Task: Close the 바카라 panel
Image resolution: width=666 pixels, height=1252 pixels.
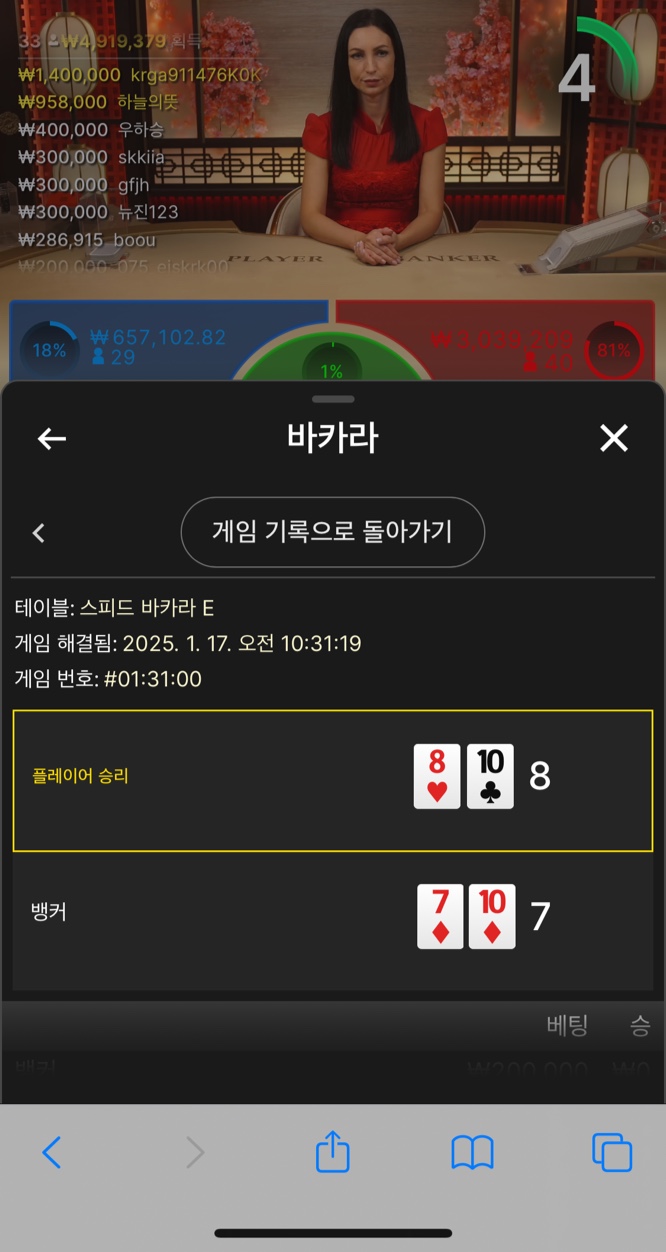Action: coord(613,438)
